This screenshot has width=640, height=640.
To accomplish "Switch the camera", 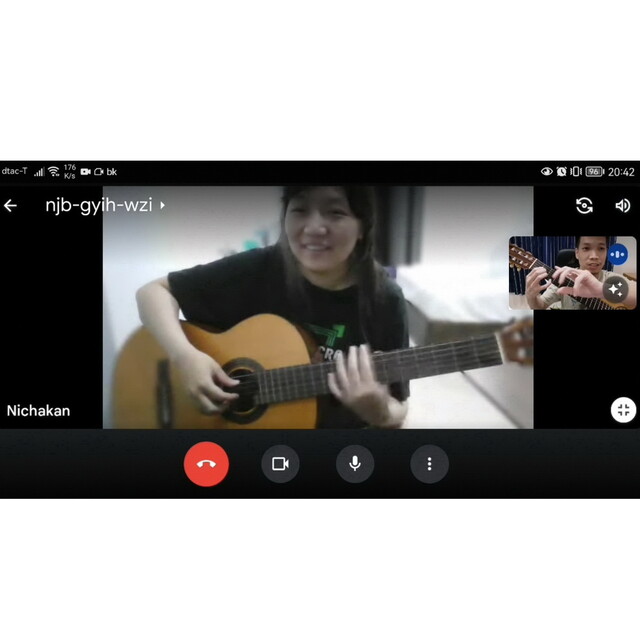I will pyautogui.click(x=585, y=206).
